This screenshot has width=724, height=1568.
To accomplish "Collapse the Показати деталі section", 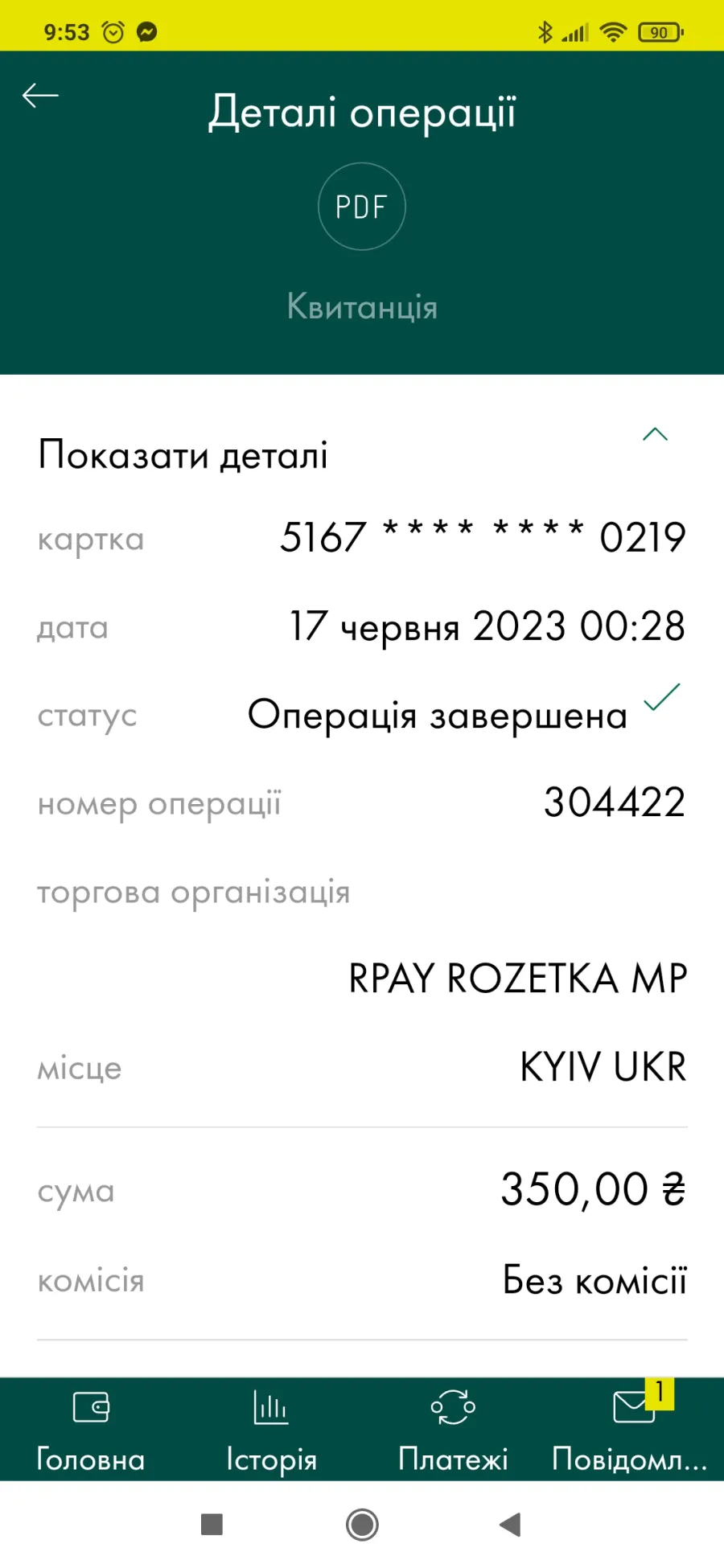I will tap(656, 435).
